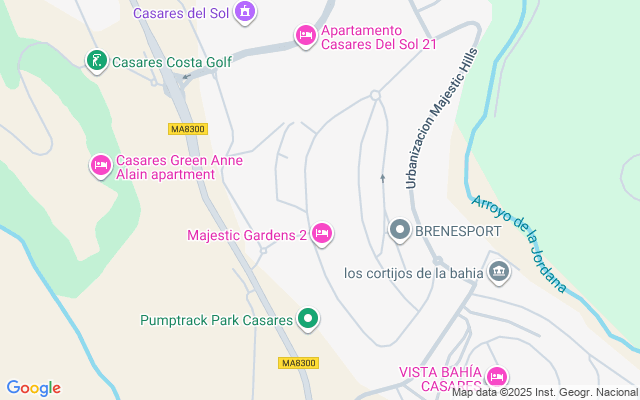Open the Casares del Sol marker
Screen dimensions: 640x400
(x=245, y=13)
